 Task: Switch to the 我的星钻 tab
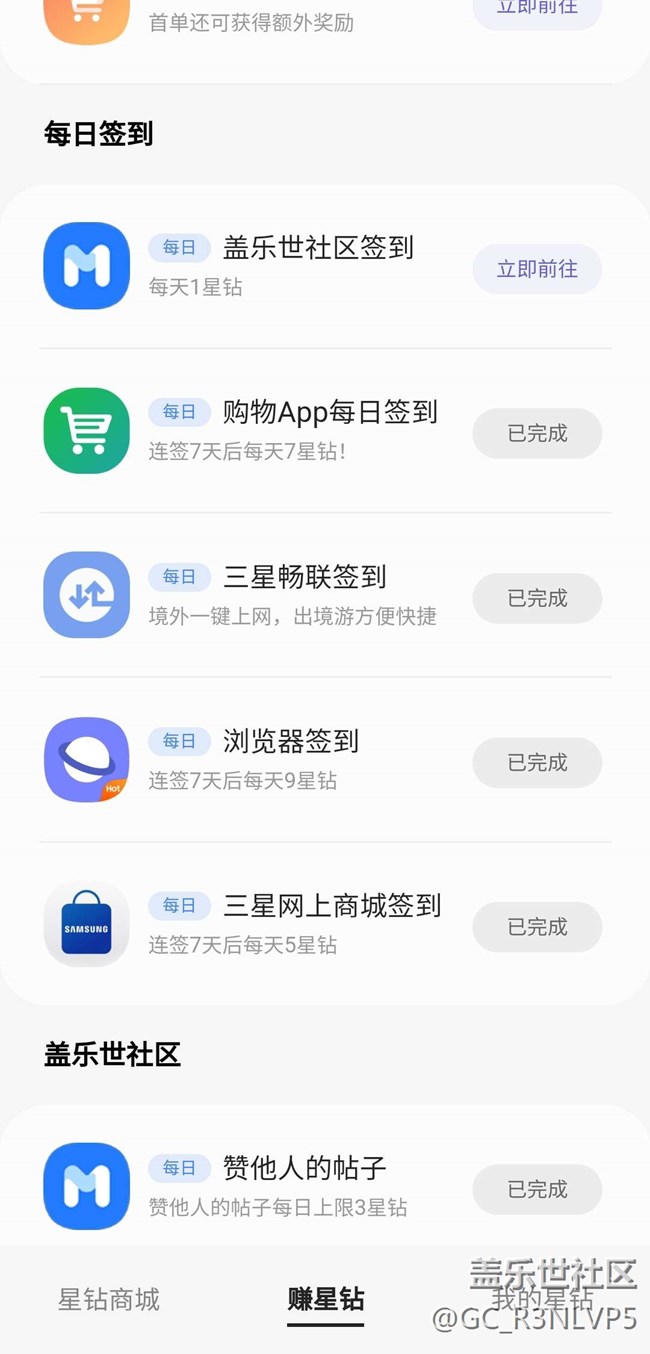point(542,1299)
